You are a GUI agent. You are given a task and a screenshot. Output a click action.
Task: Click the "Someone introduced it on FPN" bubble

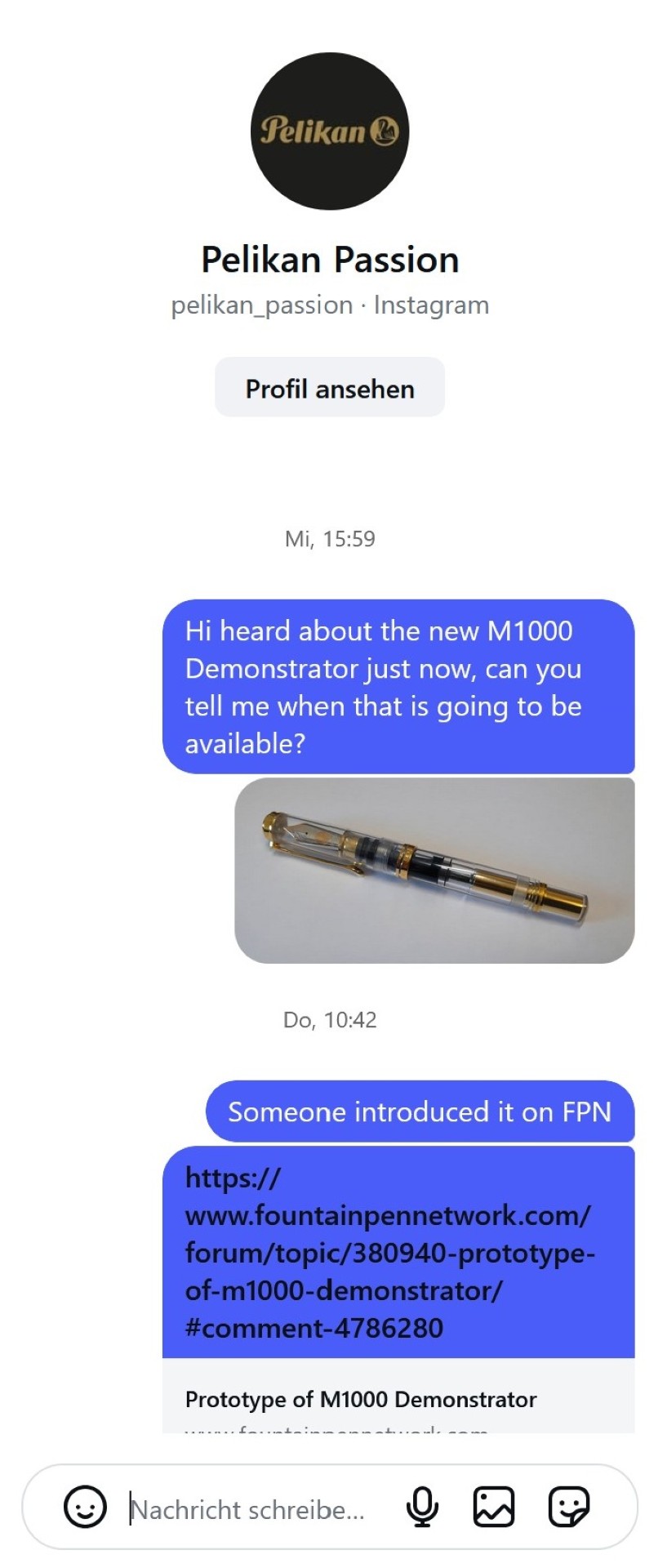click(x=421, y=1111)
